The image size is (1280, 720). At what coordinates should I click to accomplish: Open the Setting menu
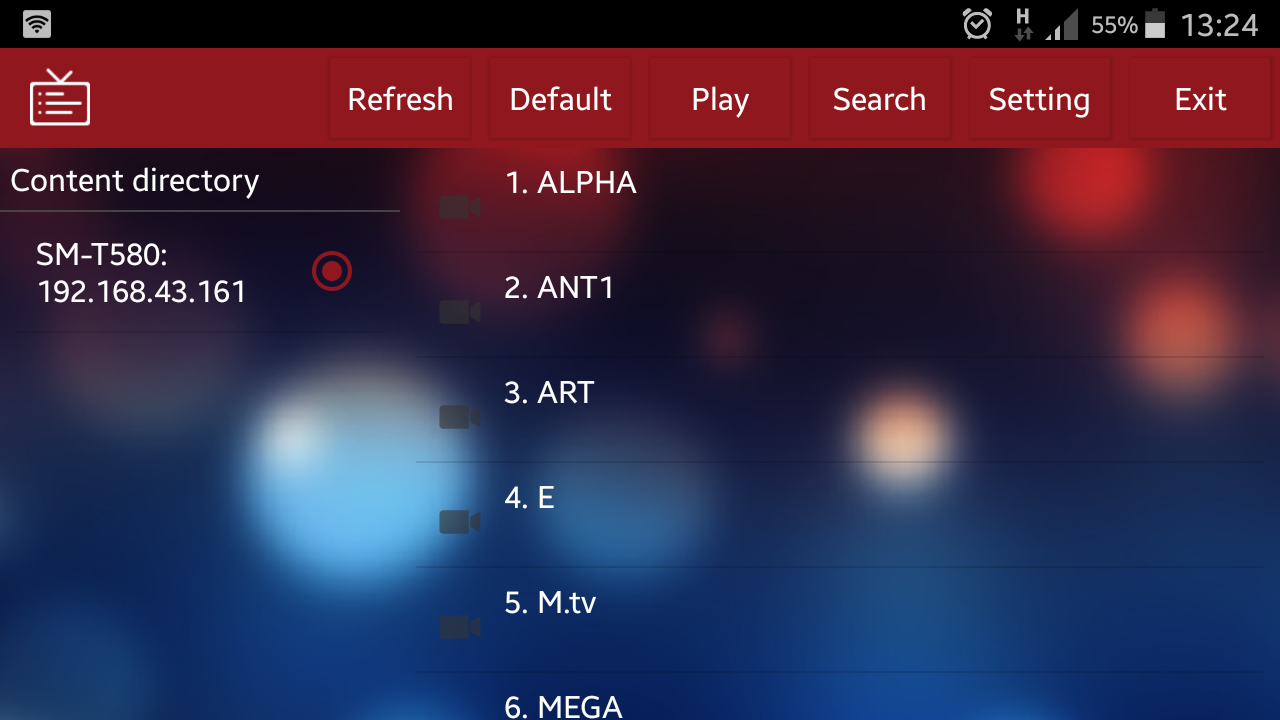(1039, 99)
